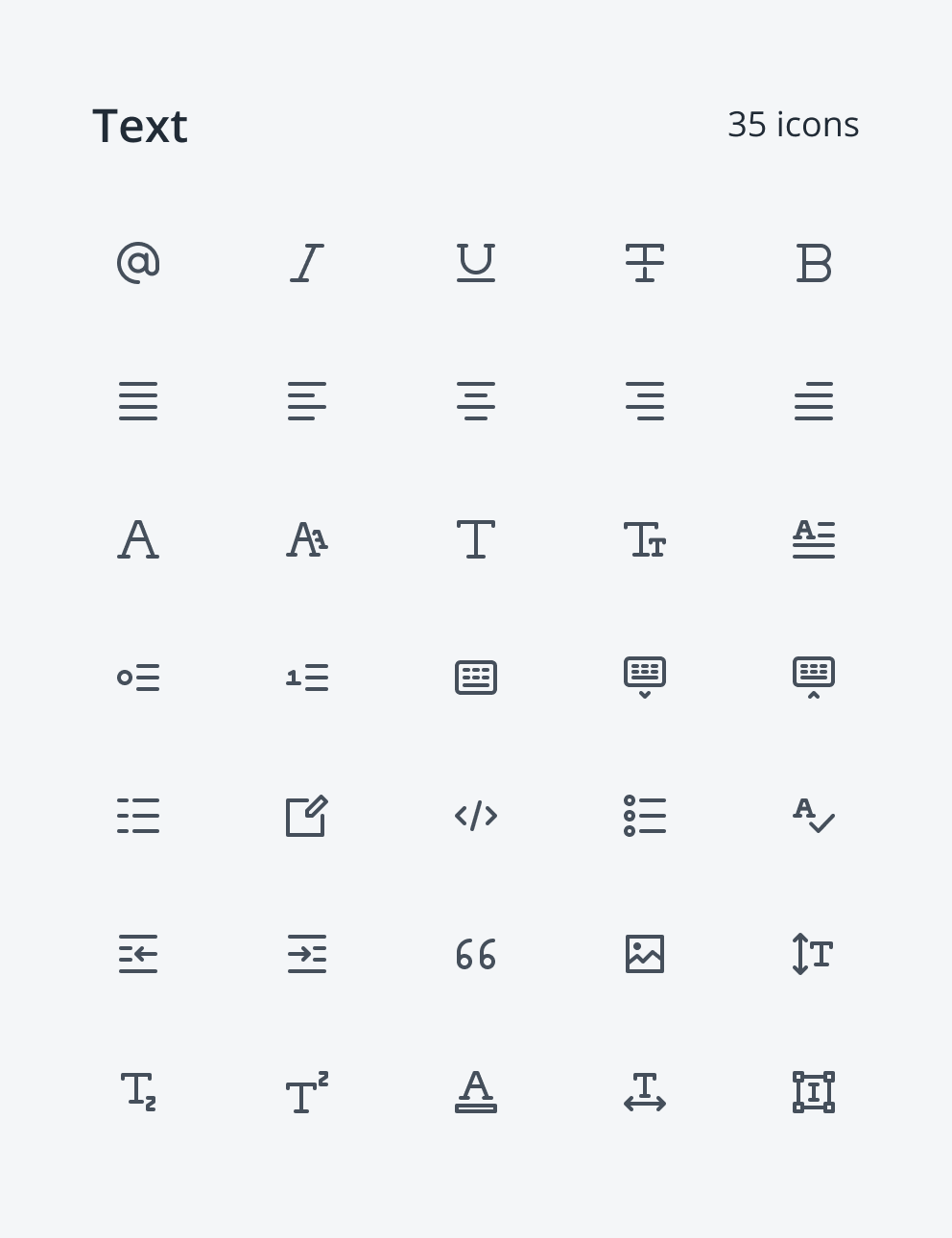Select the underline icon
Image resolution: width=952 pixels, height=1238 pixels.
(476, 262)
